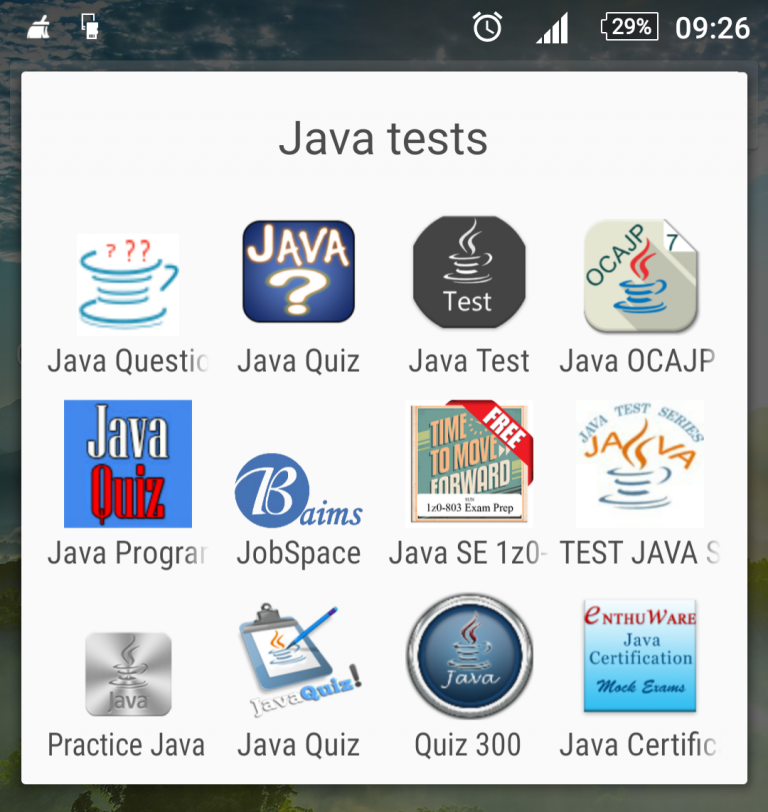The height and width of the screenshot is (812, 768).
Task: Open the Quiz 300 app
Action: [x=469, y=656]
